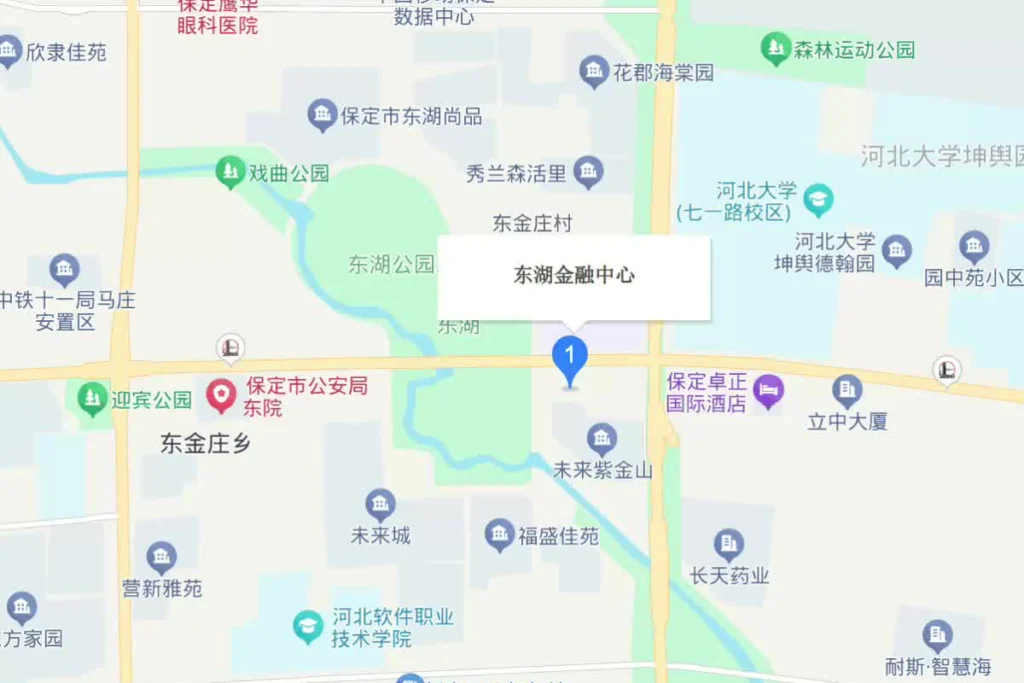1024x683 pixels.
Task: Tap the 福盛佳苑 residential pin
Action: (x=499, y=536)
